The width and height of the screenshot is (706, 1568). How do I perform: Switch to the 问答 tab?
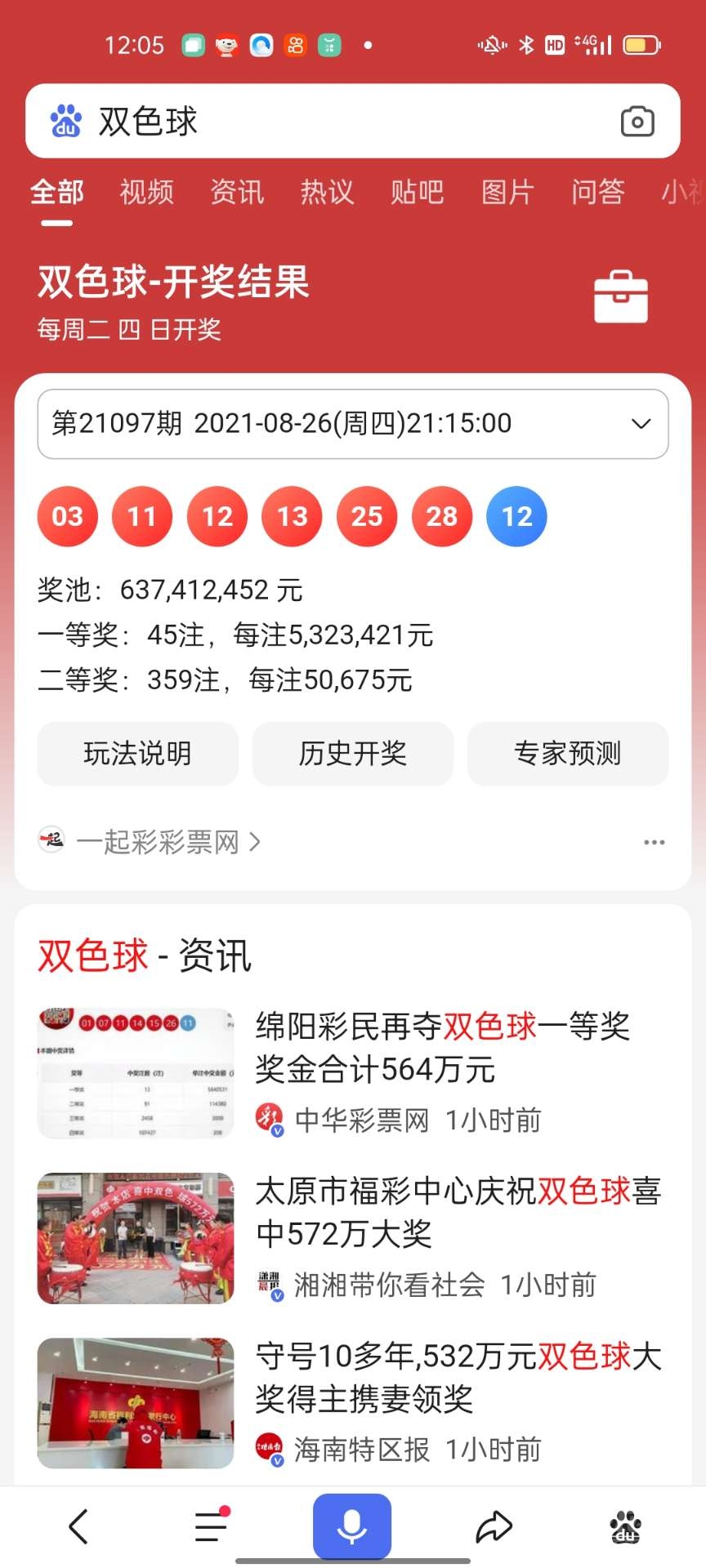click(x=597, y=193)
